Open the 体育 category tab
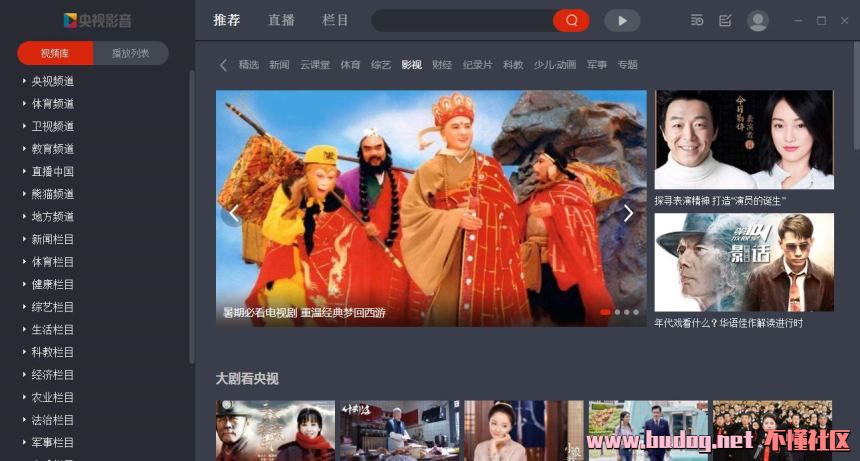Image resolution: width=860 pixels, height=461 pixels. tap(350, 65)
